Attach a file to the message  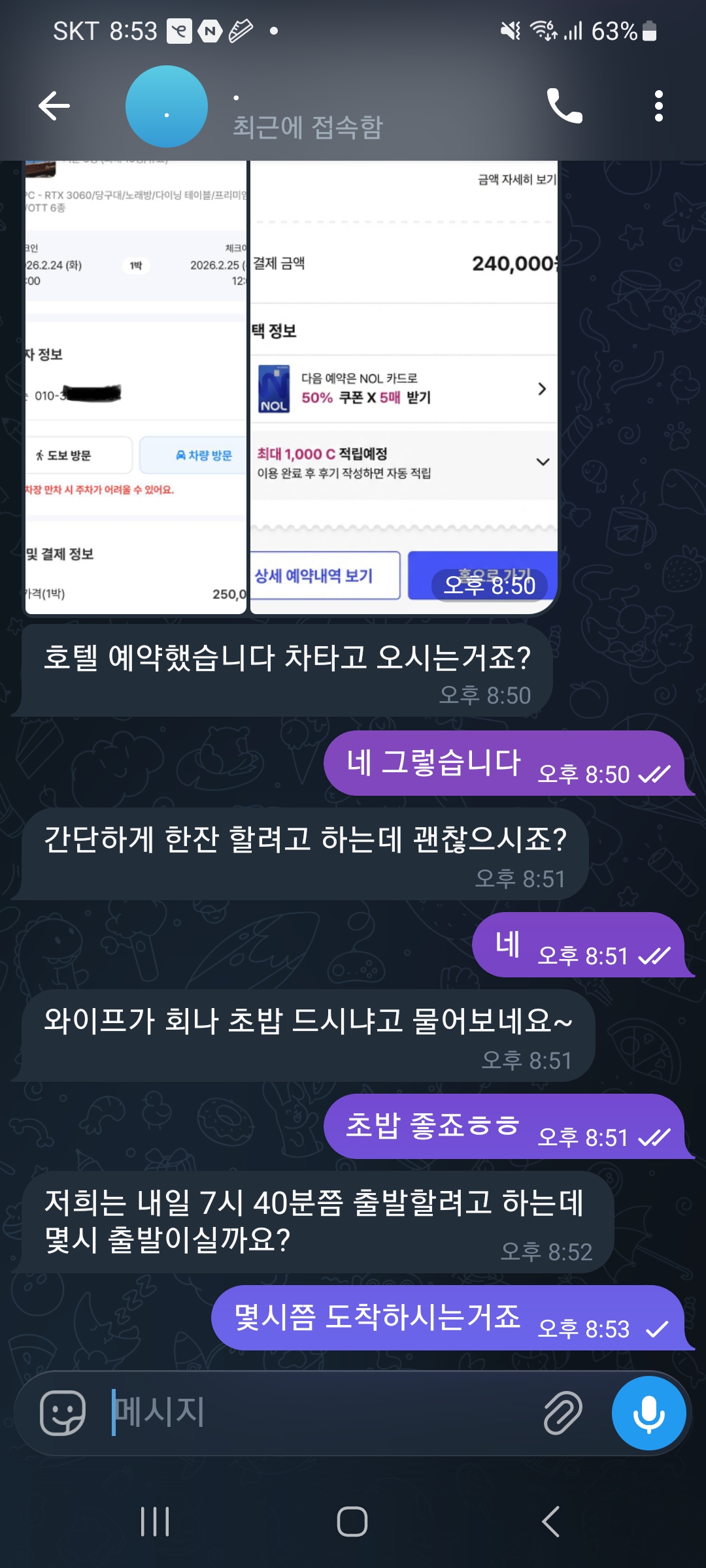tap(563, 1413)
